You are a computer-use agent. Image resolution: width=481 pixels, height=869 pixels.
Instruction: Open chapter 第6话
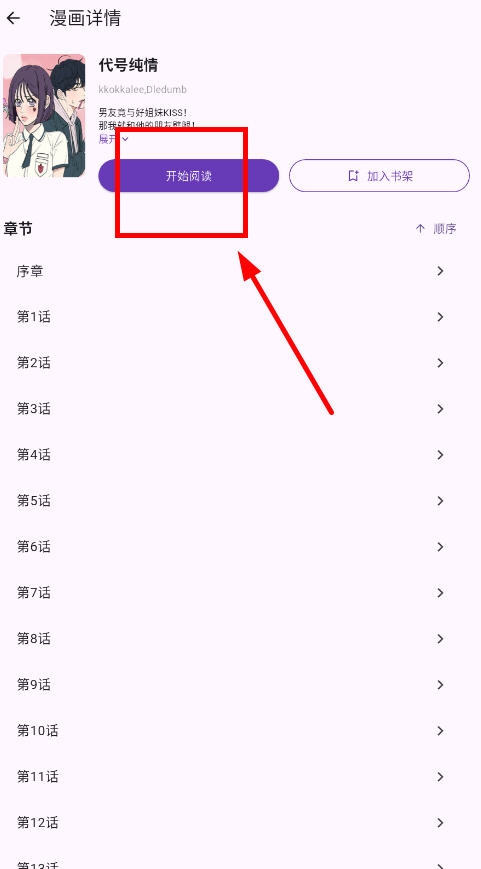(240, 547)
